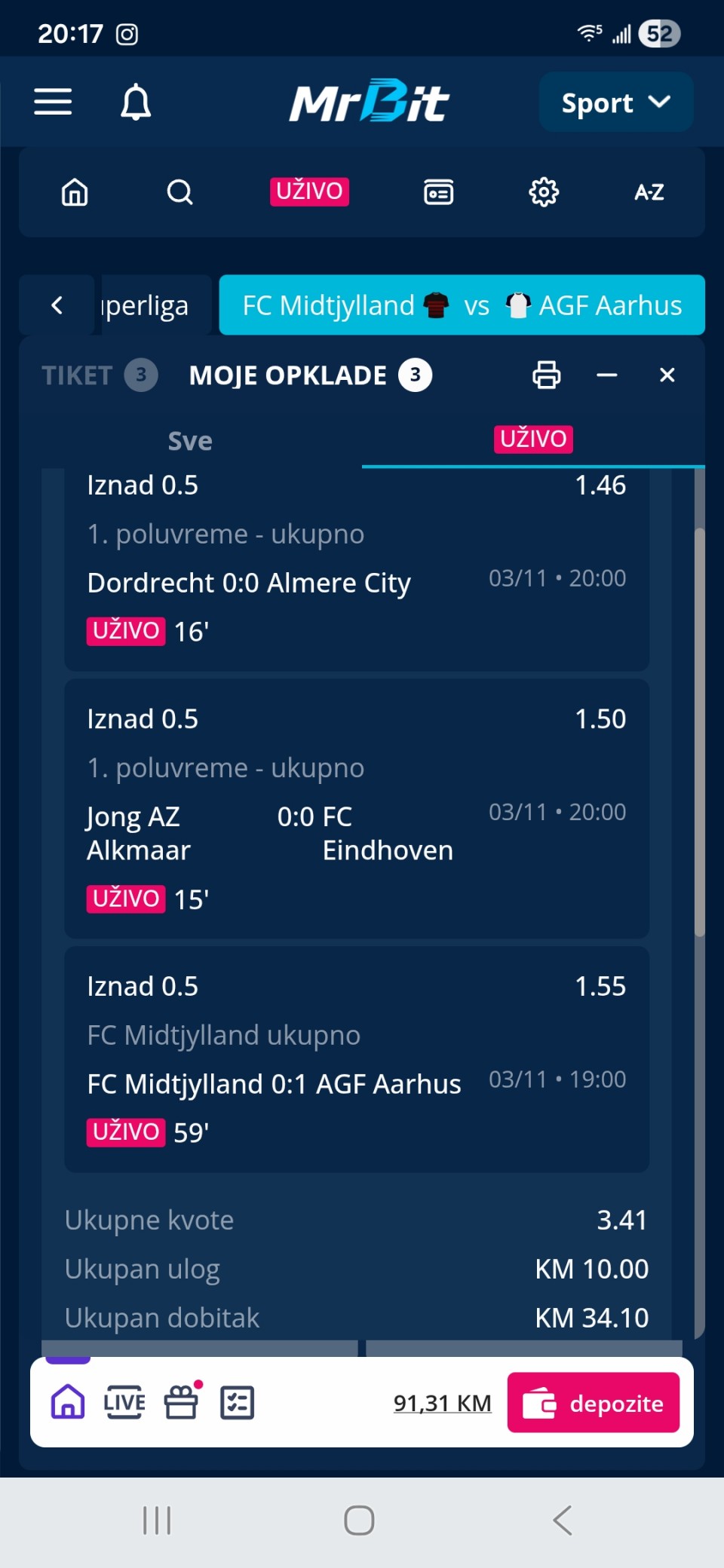The image size is (724, 1568).
Task: Open sportsbook settings gear
Action: coord(544,192)
